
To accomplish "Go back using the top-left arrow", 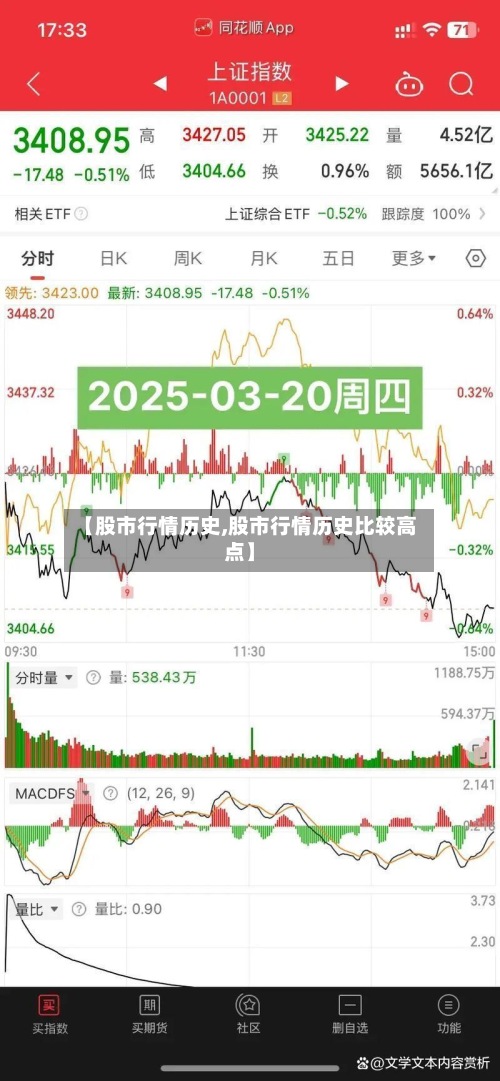I will pos(33,85).
